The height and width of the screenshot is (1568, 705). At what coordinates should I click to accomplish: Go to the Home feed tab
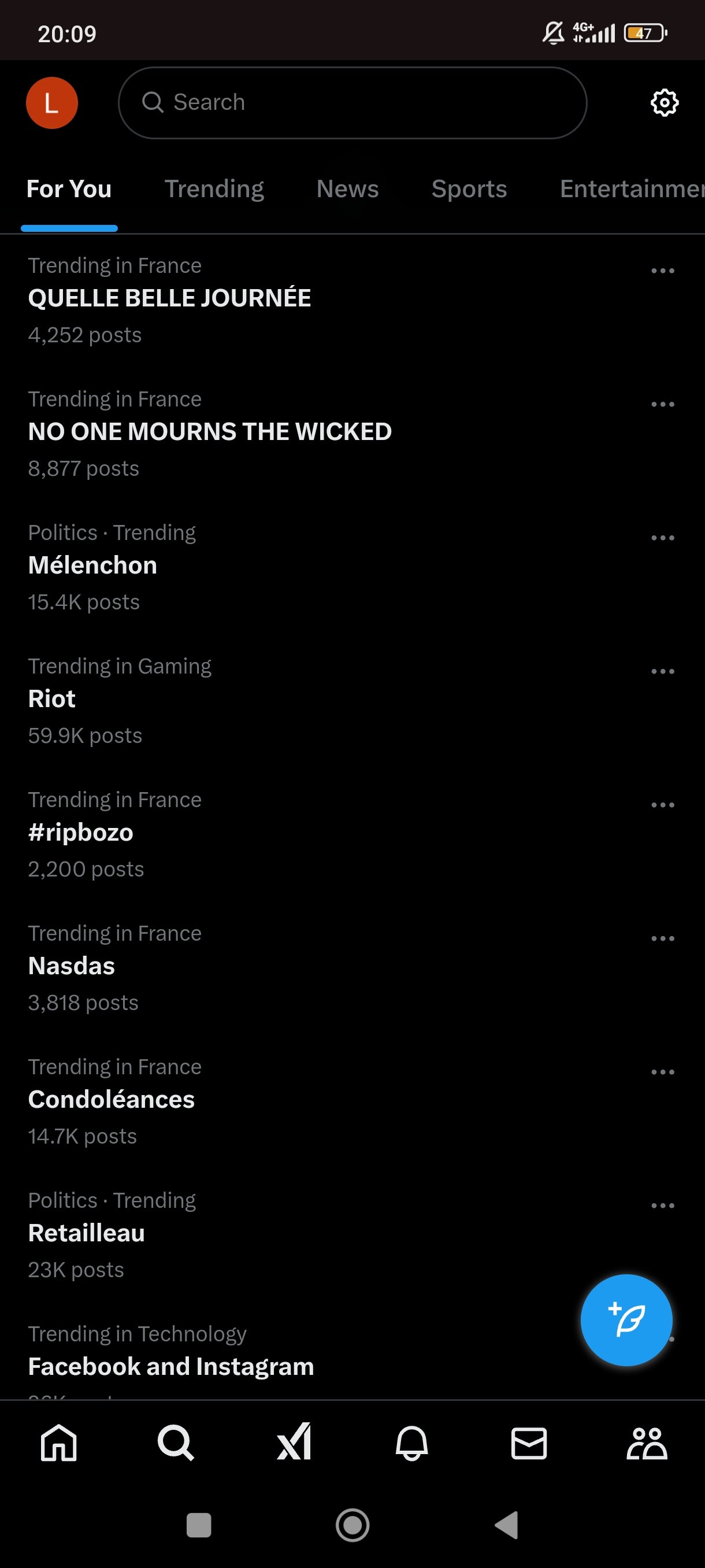point(58,1443)
